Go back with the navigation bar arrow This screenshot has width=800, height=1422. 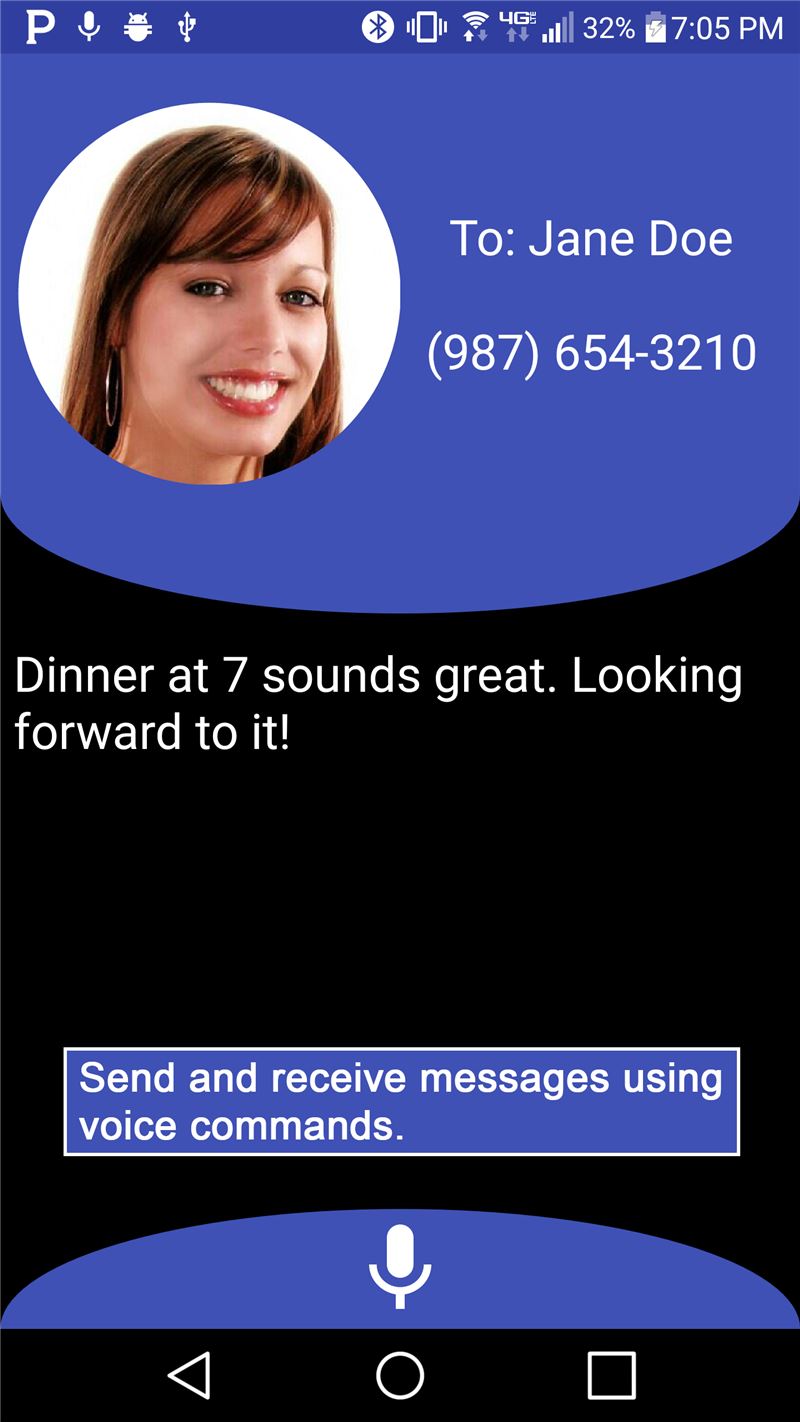click(189, 1375)
